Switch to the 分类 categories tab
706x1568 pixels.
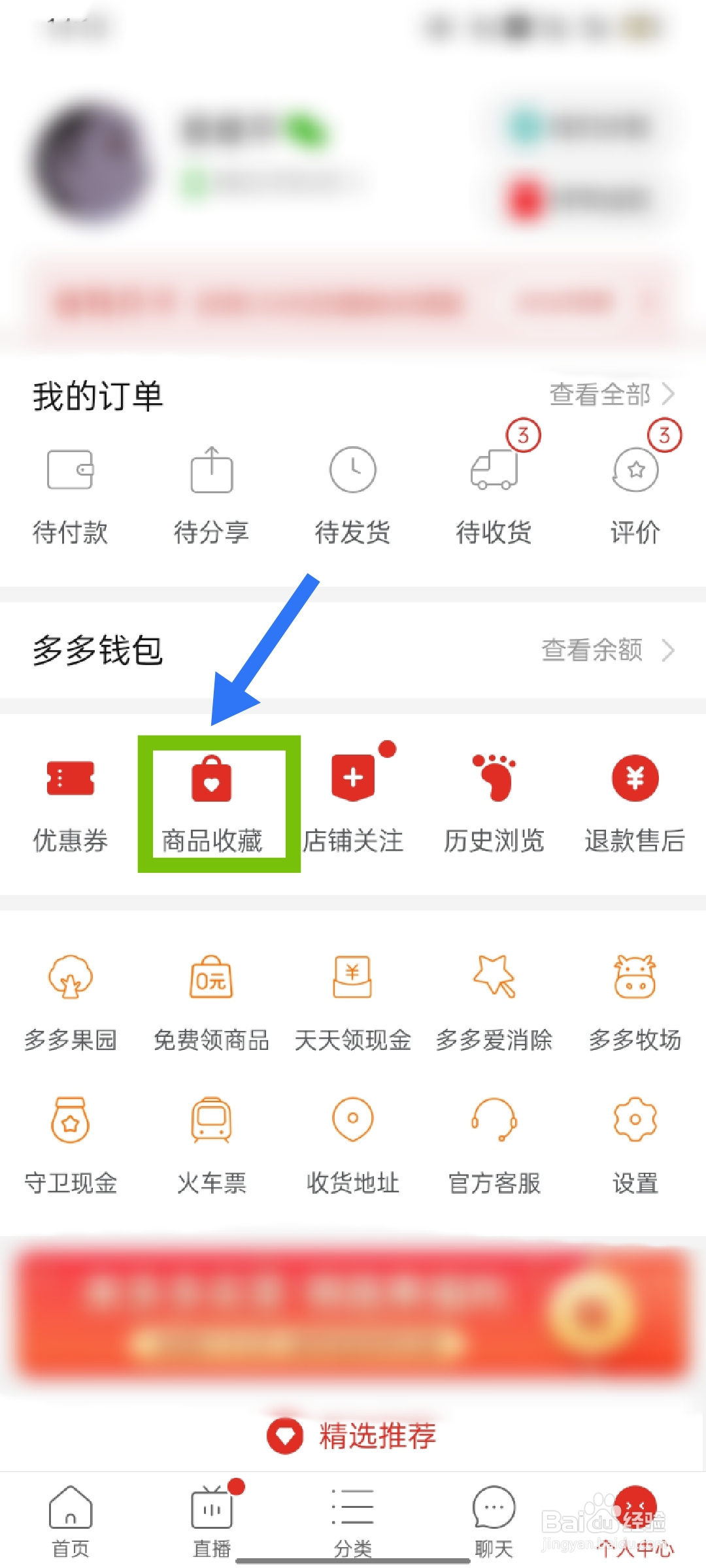353,1516
